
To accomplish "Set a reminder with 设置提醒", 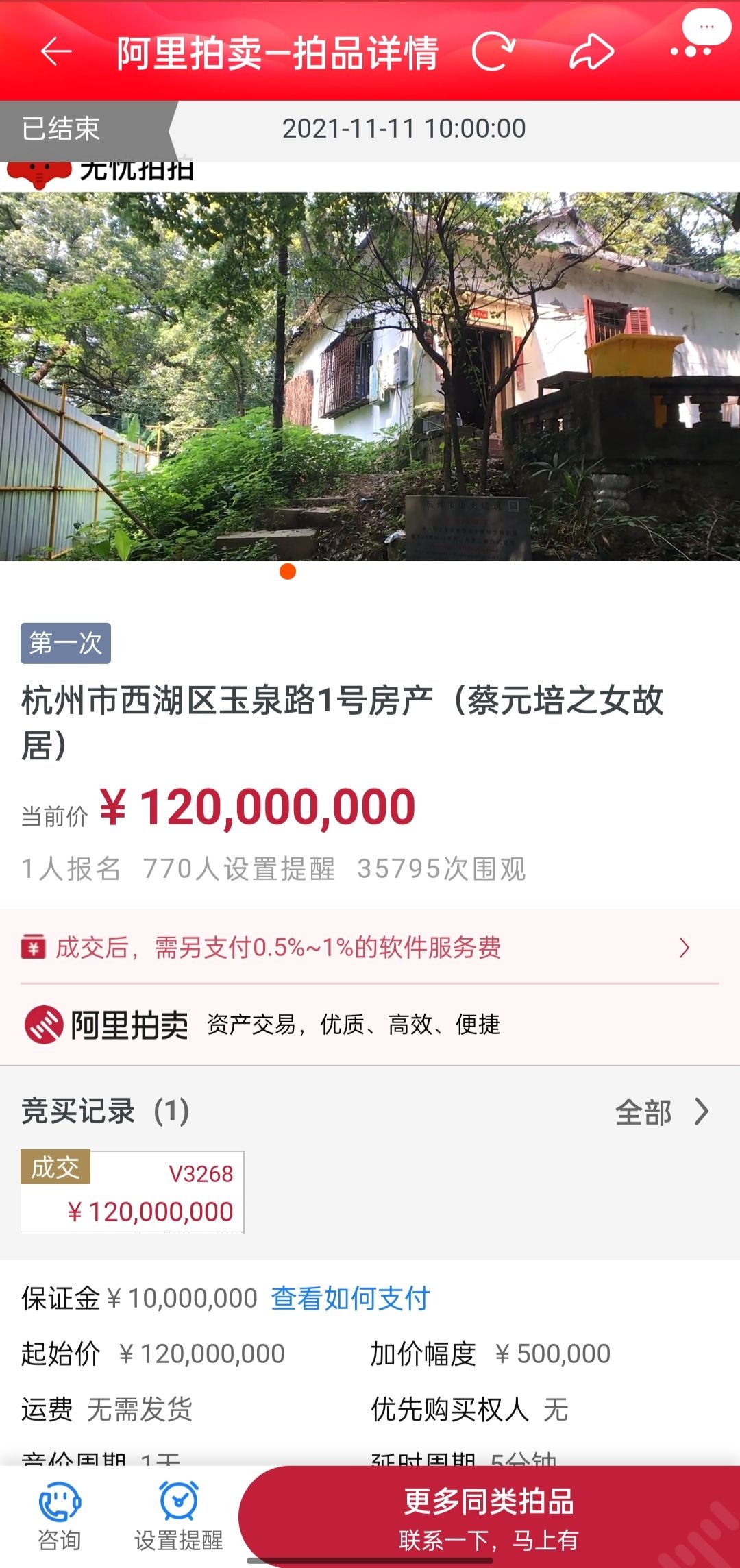I will point(179,1516).
